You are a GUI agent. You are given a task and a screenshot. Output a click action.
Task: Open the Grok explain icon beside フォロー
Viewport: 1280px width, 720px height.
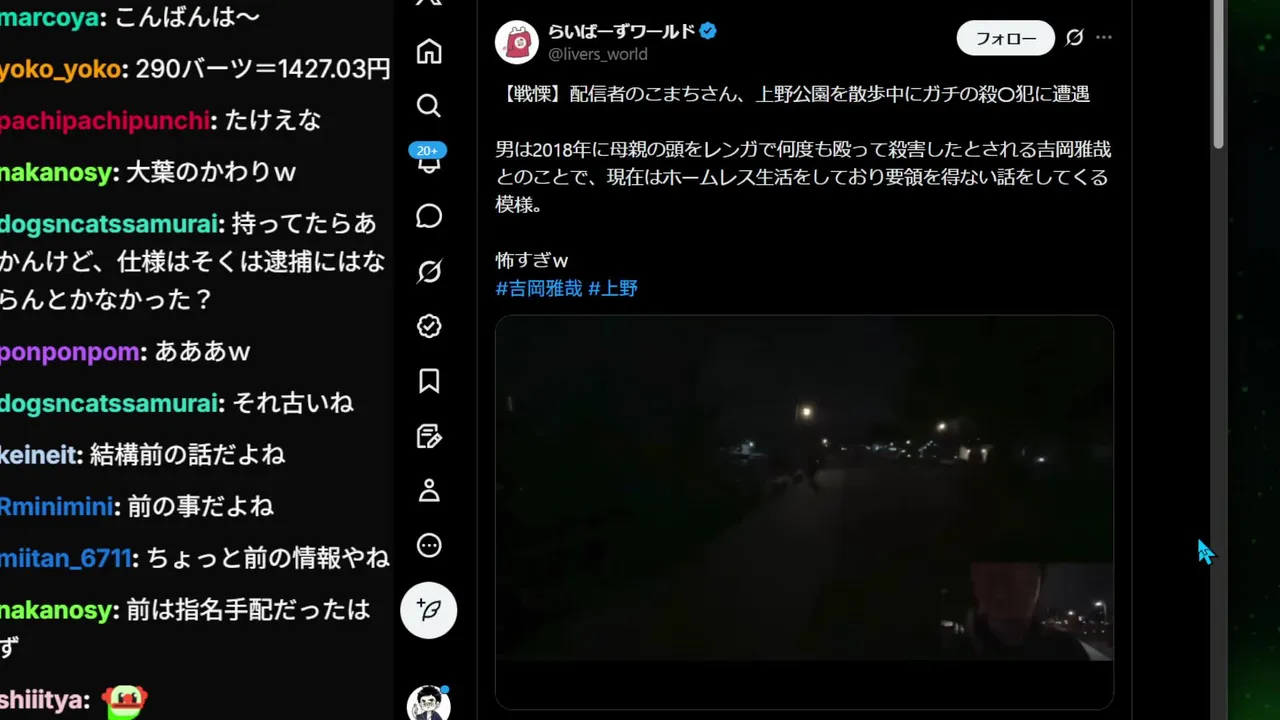coord(1074,38)
